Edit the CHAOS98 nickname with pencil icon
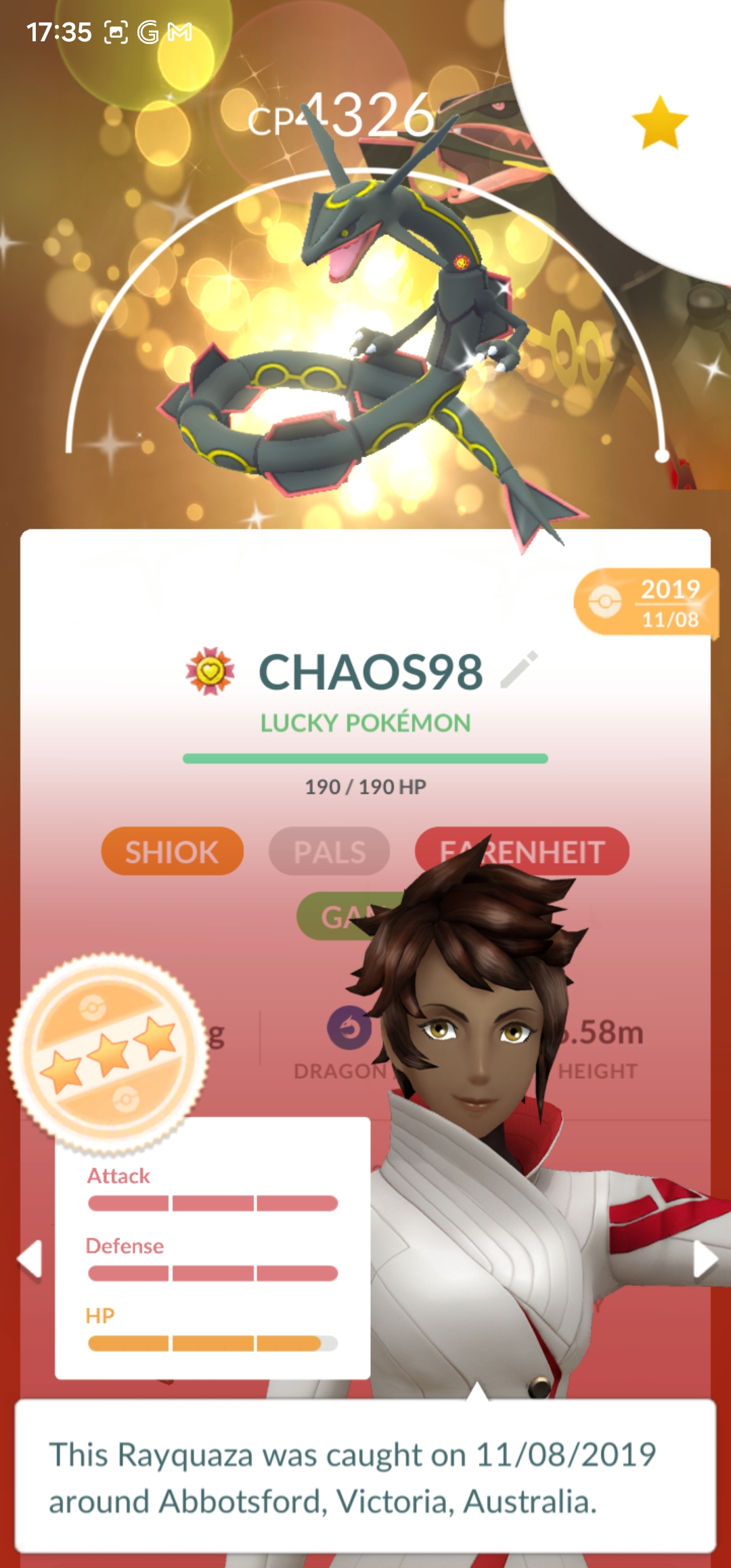This screenshot has width=731, height=1568. (x=519, y=670)
